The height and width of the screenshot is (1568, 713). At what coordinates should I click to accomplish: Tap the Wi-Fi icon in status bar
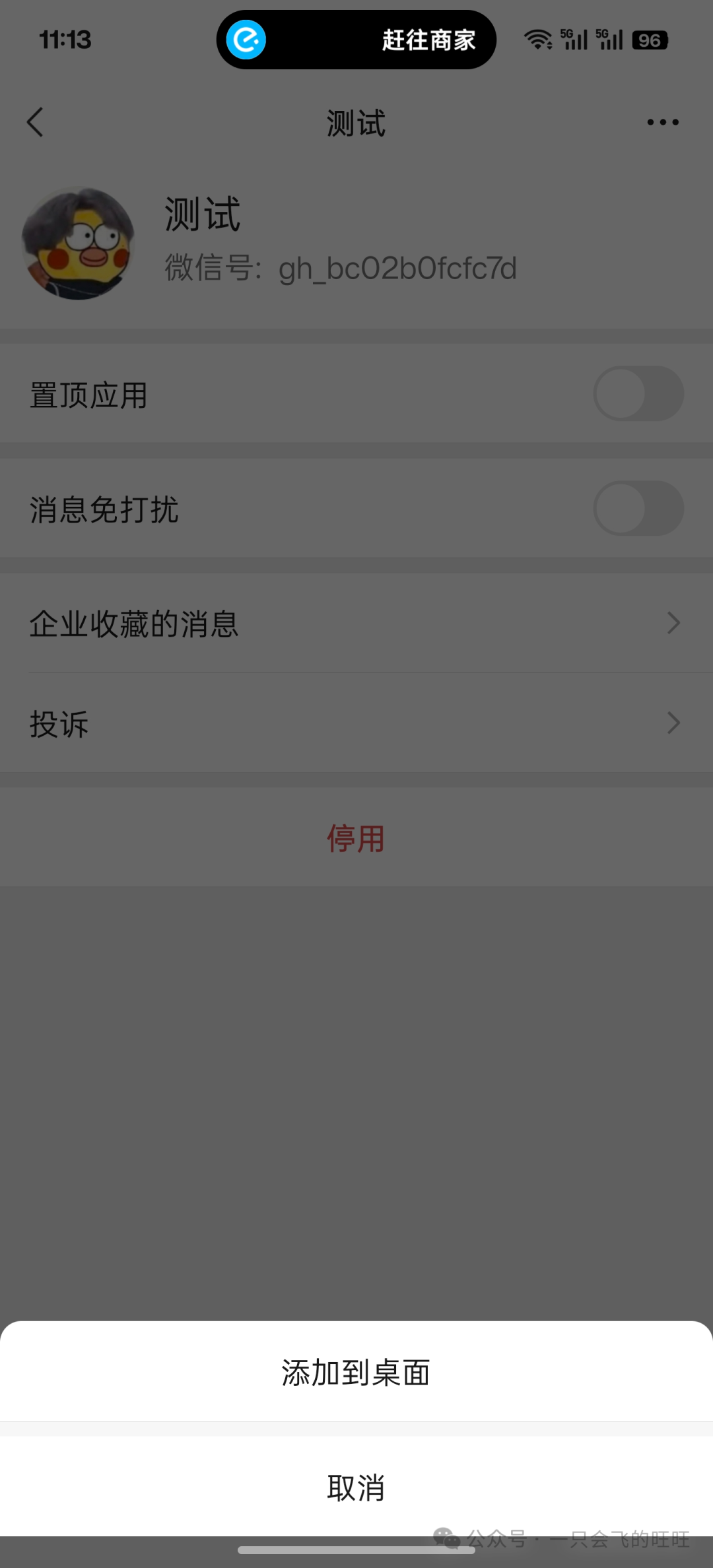(x=538, y=40)
